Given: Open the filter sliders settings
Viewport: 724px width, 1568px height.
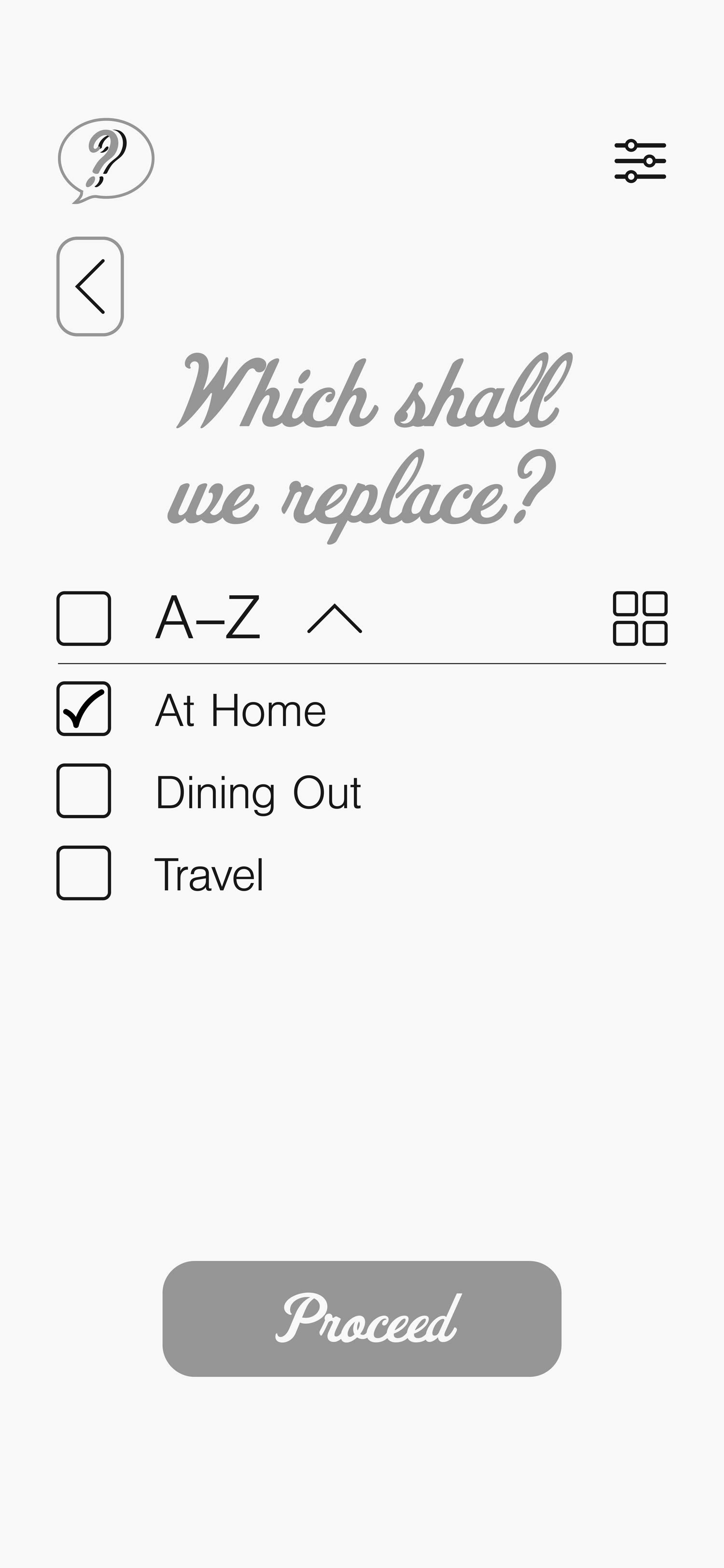Looking at the screenshot, I should click(x=640, y=161).
